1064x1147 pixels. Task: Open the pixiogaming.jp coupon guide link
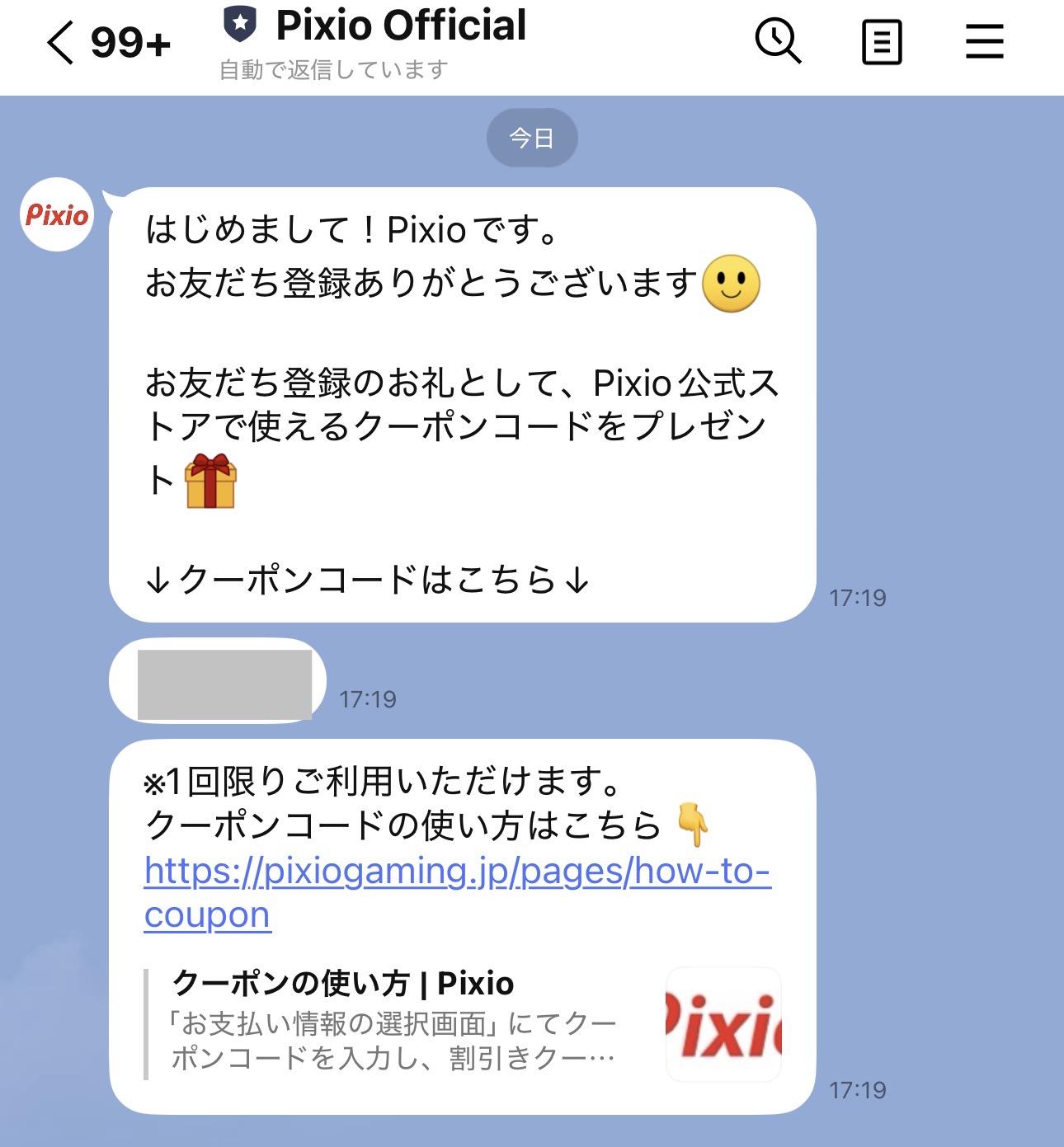coord(458,874)
